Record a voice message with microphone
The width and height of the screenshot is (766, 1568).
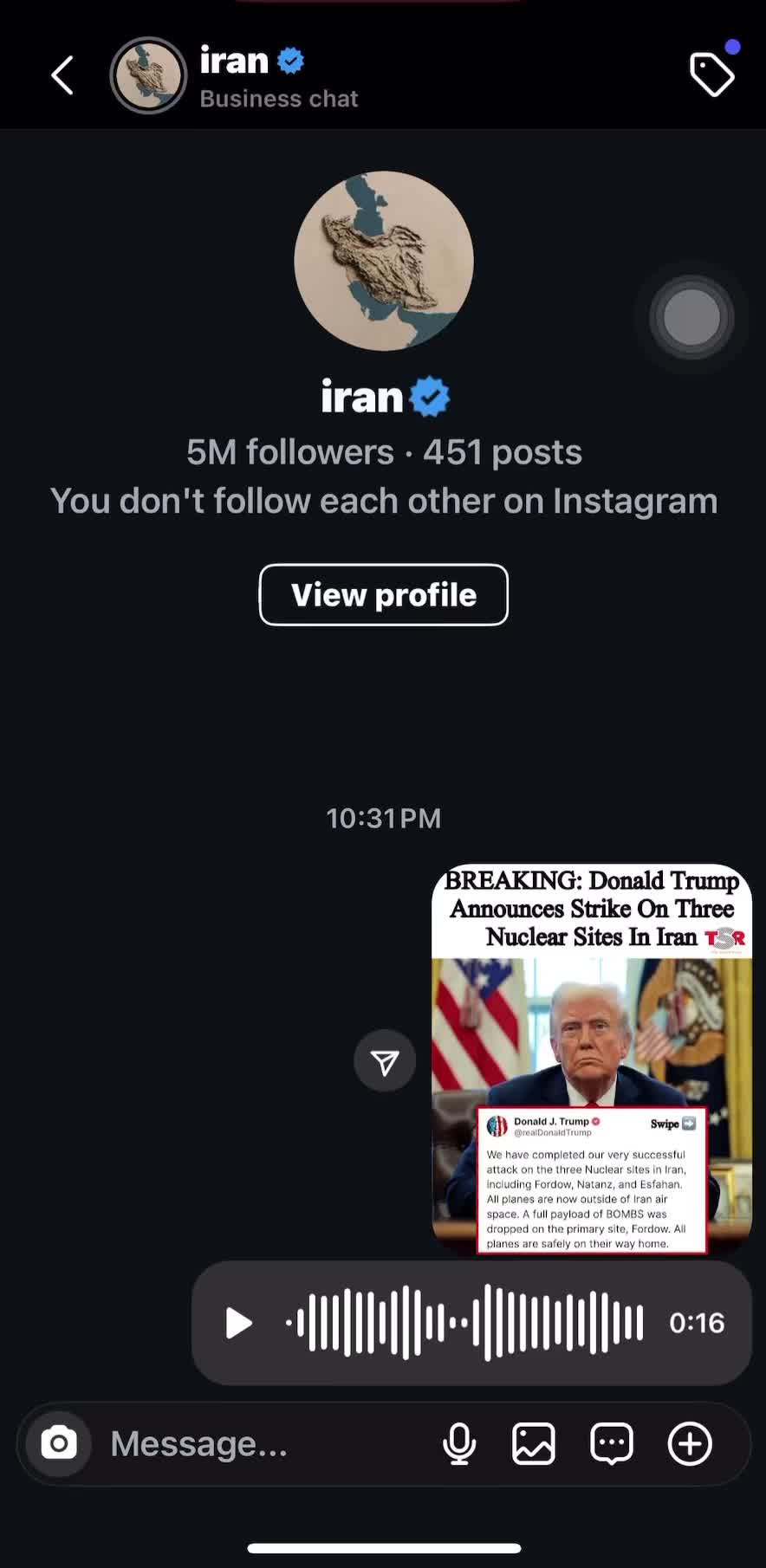pyautogui.click(x=459, y=1444)
